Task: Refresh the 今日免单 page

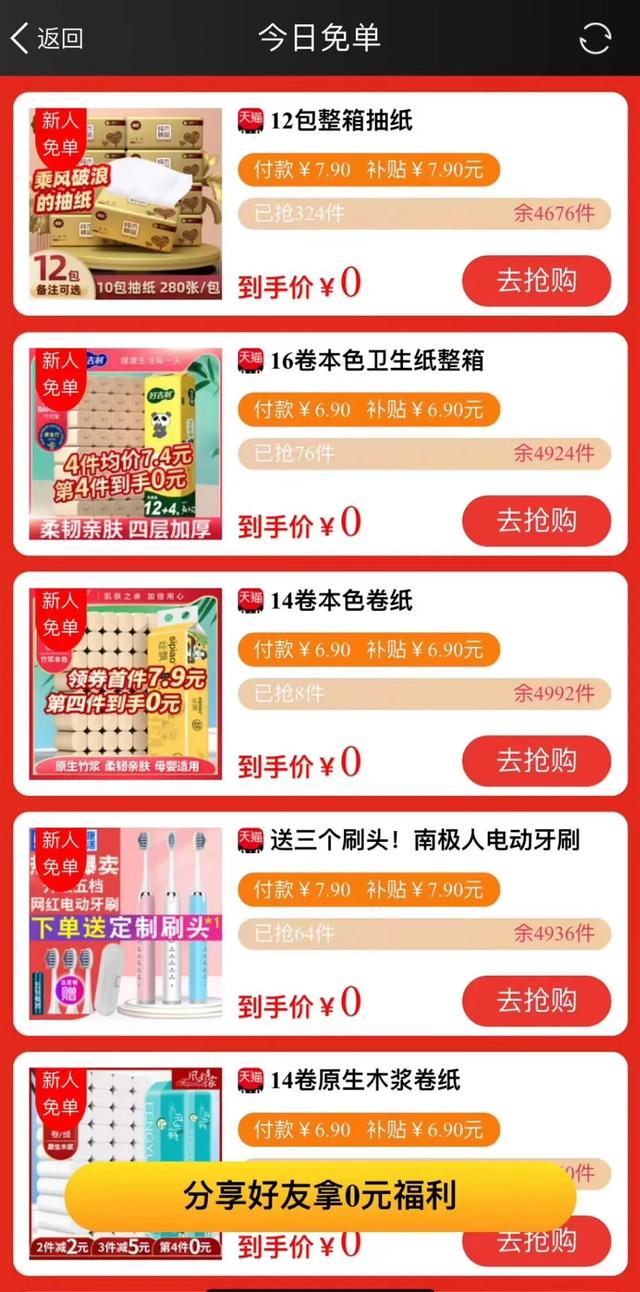Action: tap(595, 39)
